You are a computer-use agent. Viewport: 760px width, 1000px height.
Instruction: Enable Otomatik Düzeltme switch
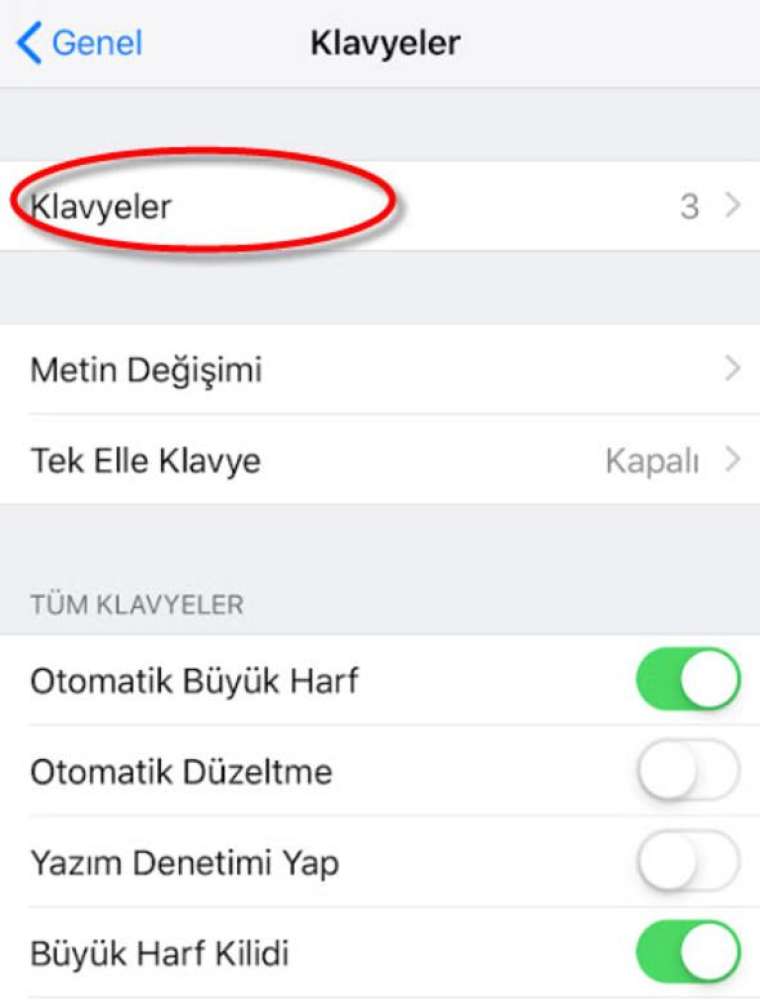click(688, 771)
